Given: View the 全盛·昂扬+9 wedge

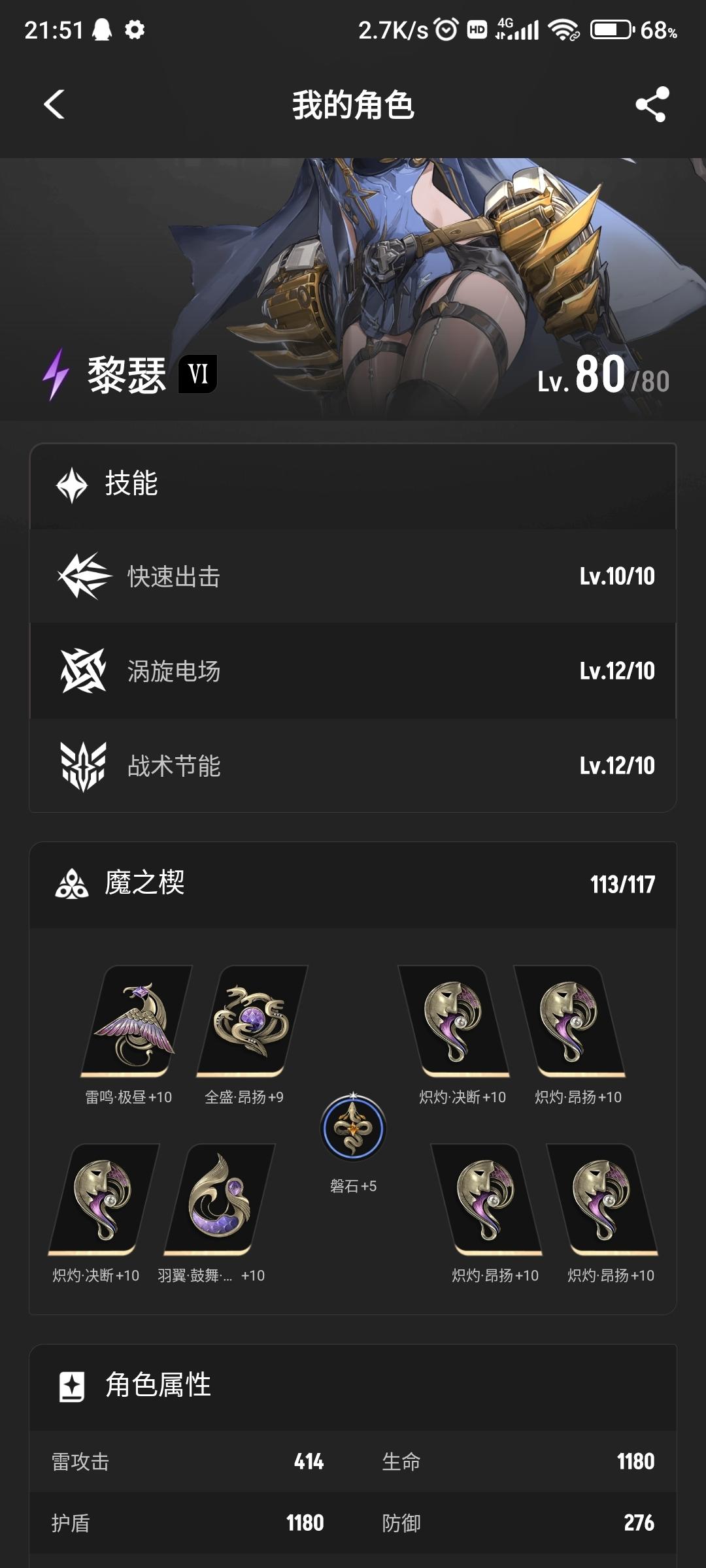Looking at the screenshot, I should tap(252, 1022).
